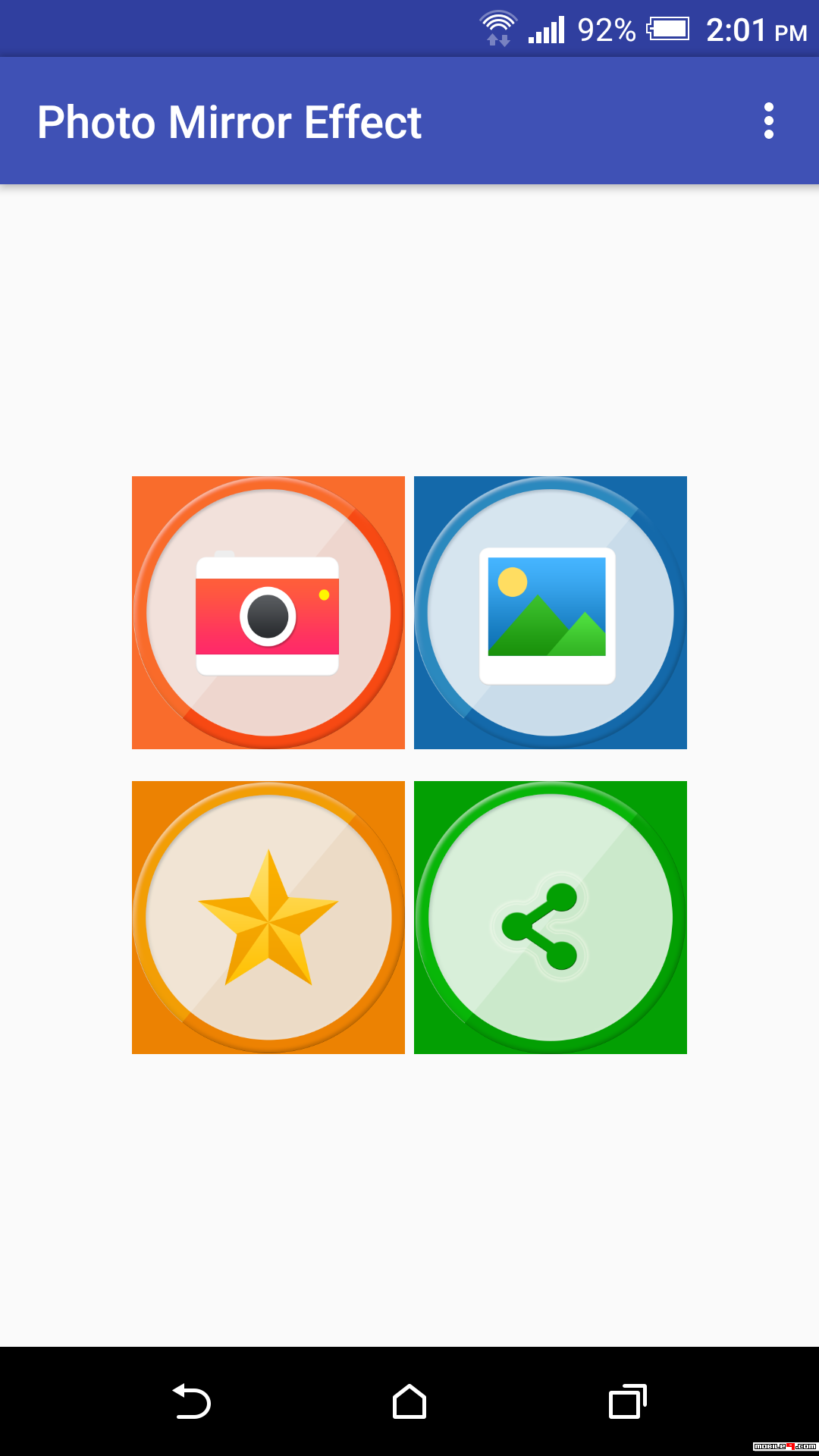The image size is (819, 1456).
Task: Open recent apps from navigation bar
Action: tap(628, 1401)
